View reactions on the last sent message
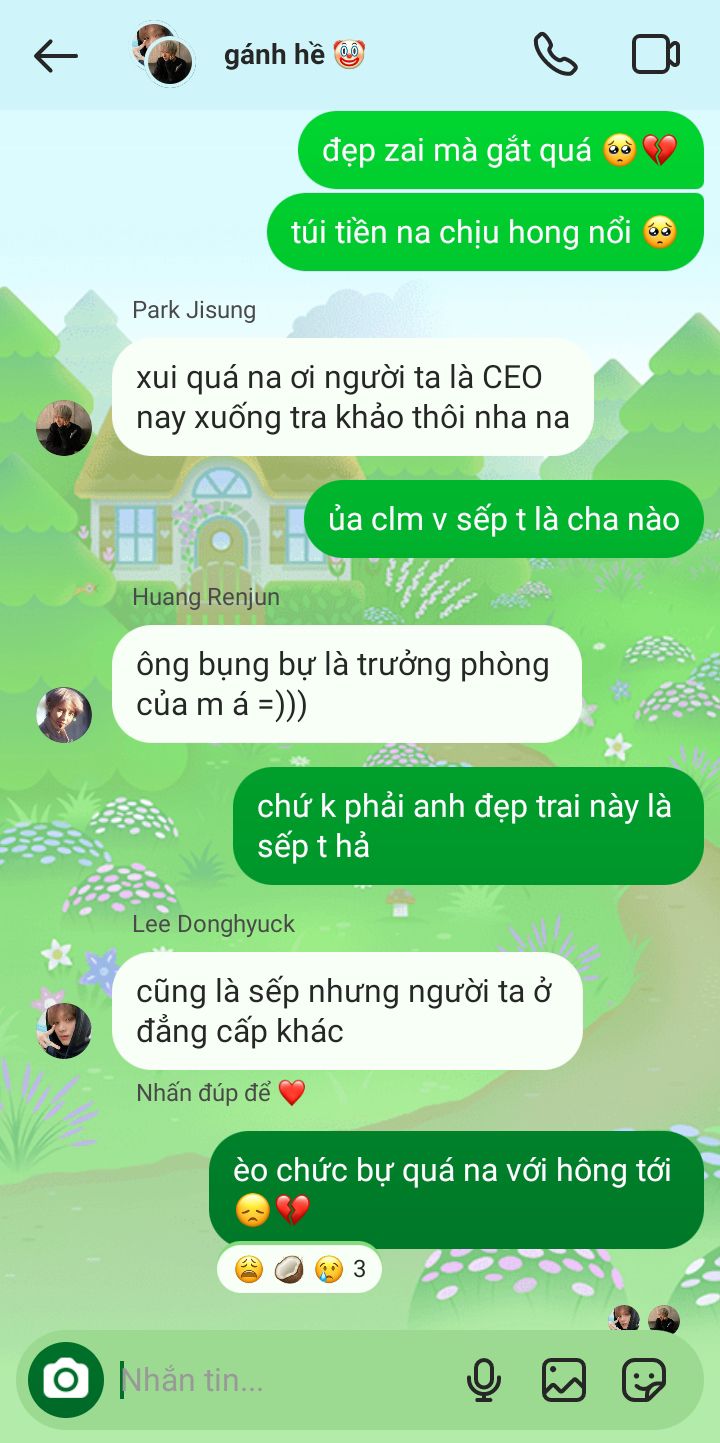 pos(299,1270)
